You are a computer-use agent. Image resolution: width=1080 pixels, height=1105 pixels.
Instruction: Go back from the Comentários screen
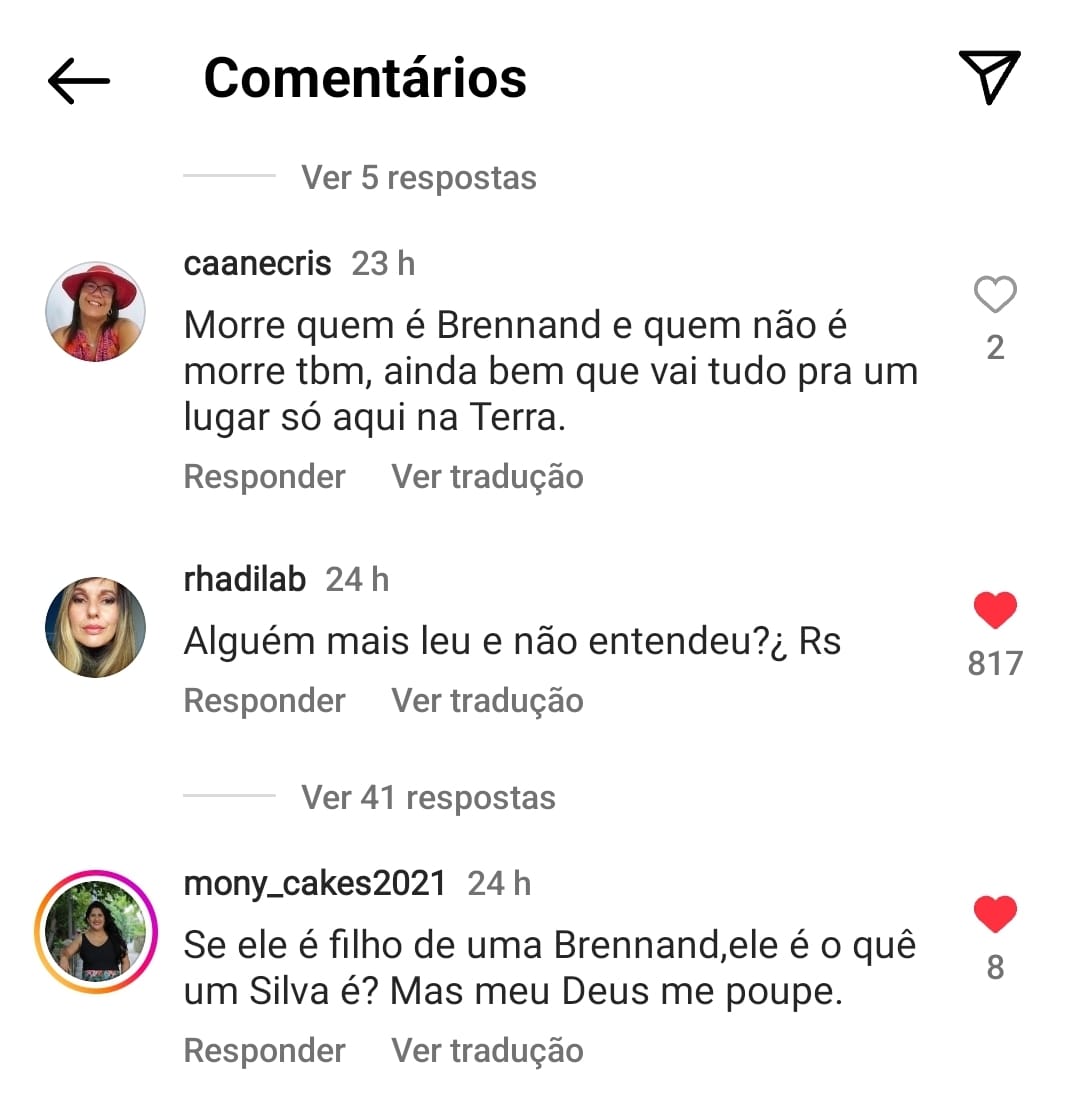coord(78,80)
